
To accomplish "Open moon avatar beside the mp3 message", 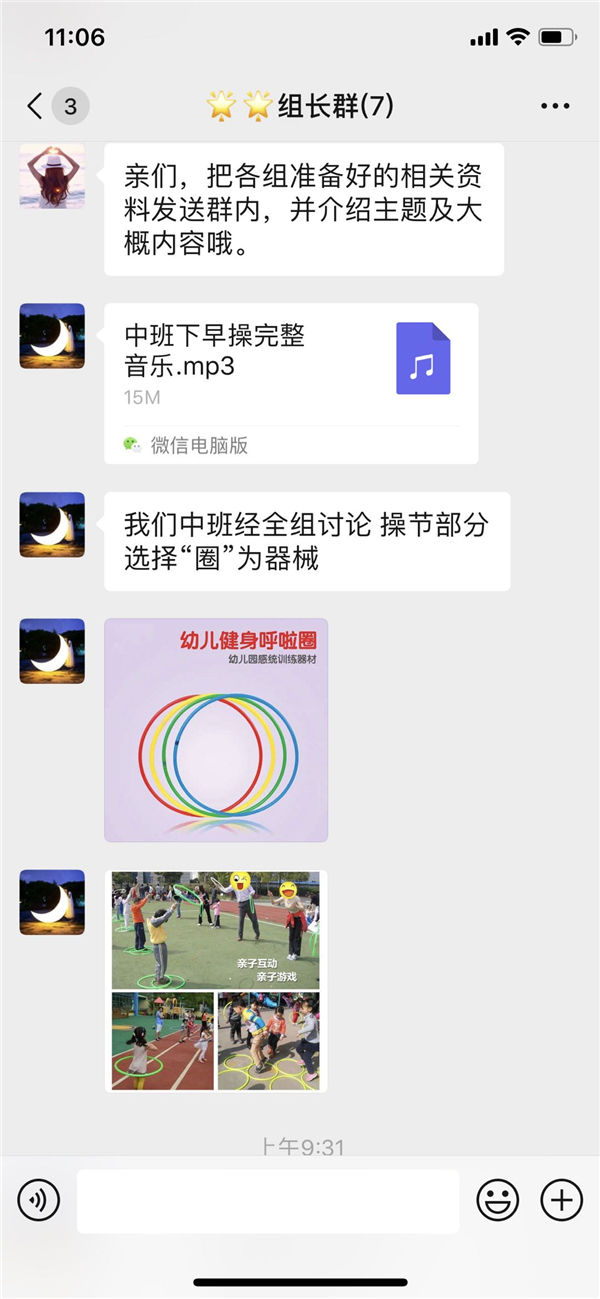I will click(52, 336).
